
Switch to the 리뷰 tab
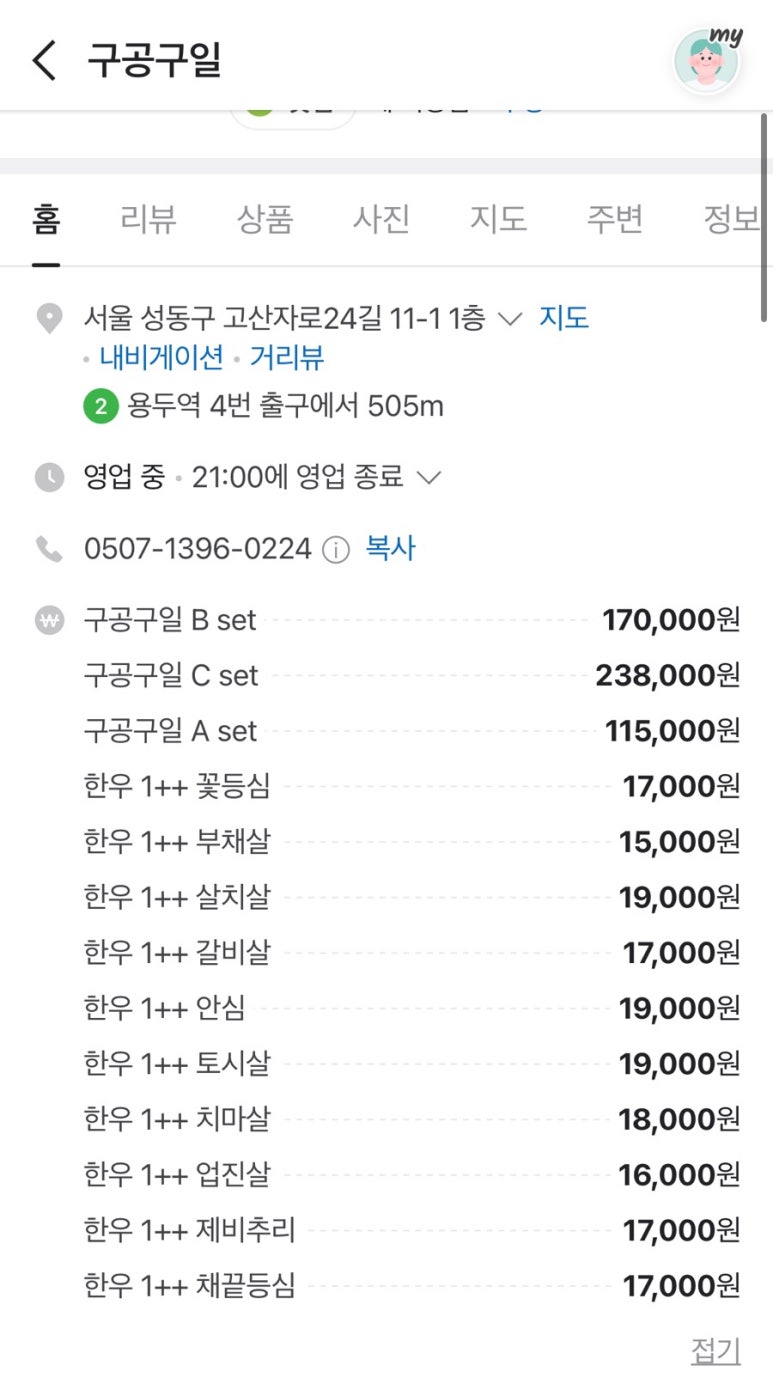click(148, 219)
